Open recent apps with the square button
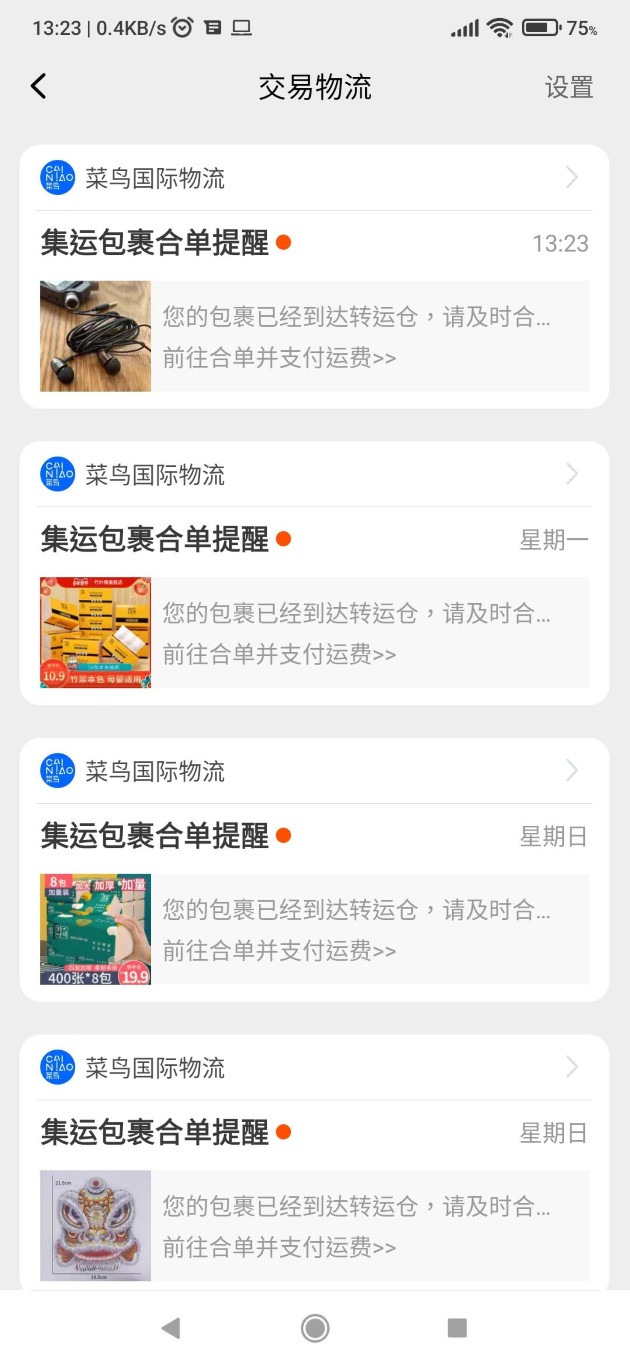The height and width of the screenshot is (1366, 630). point(457,1328)
